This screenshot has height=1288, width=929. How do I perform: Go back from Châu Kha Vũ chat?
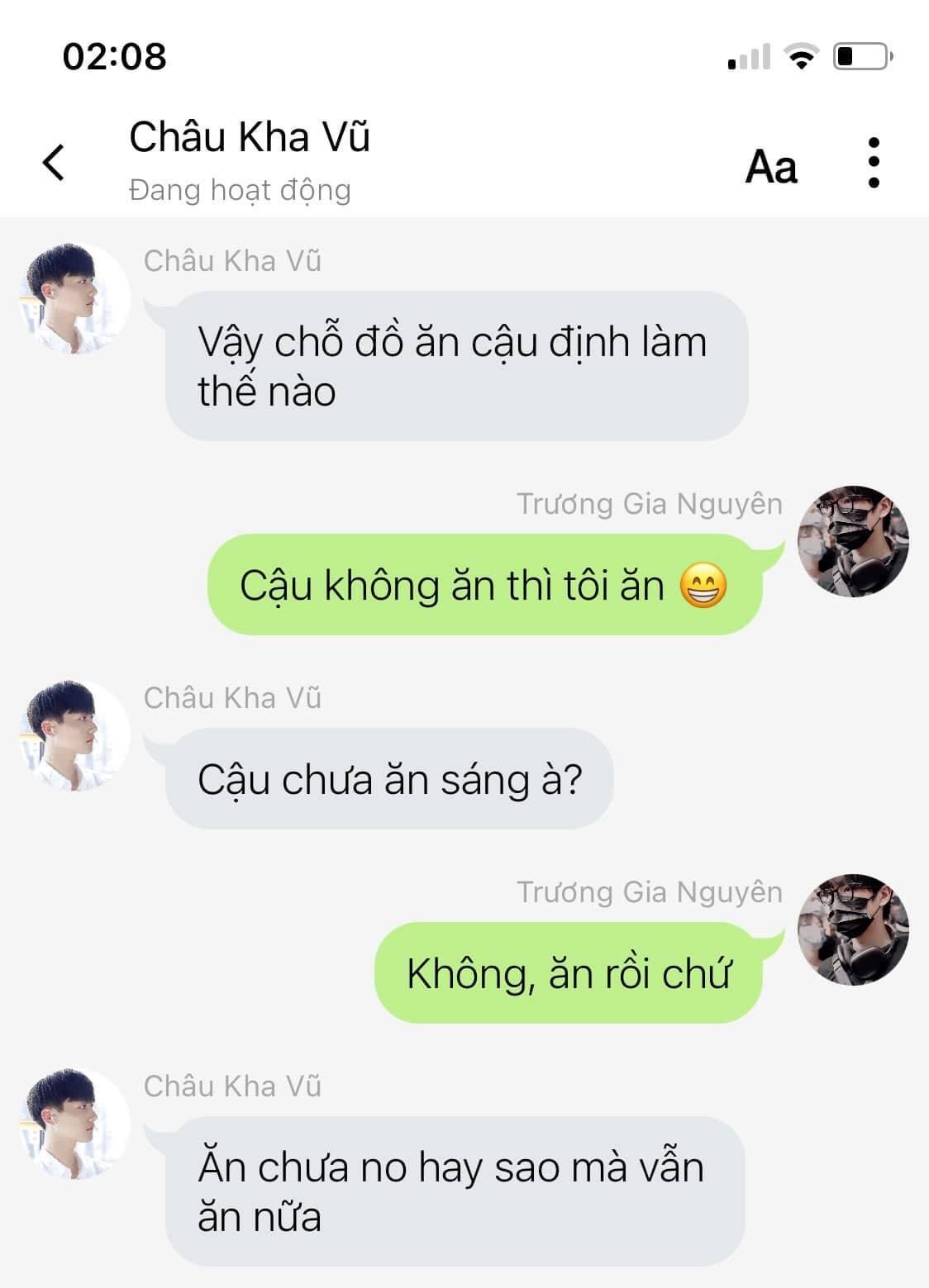coord(54,162)
